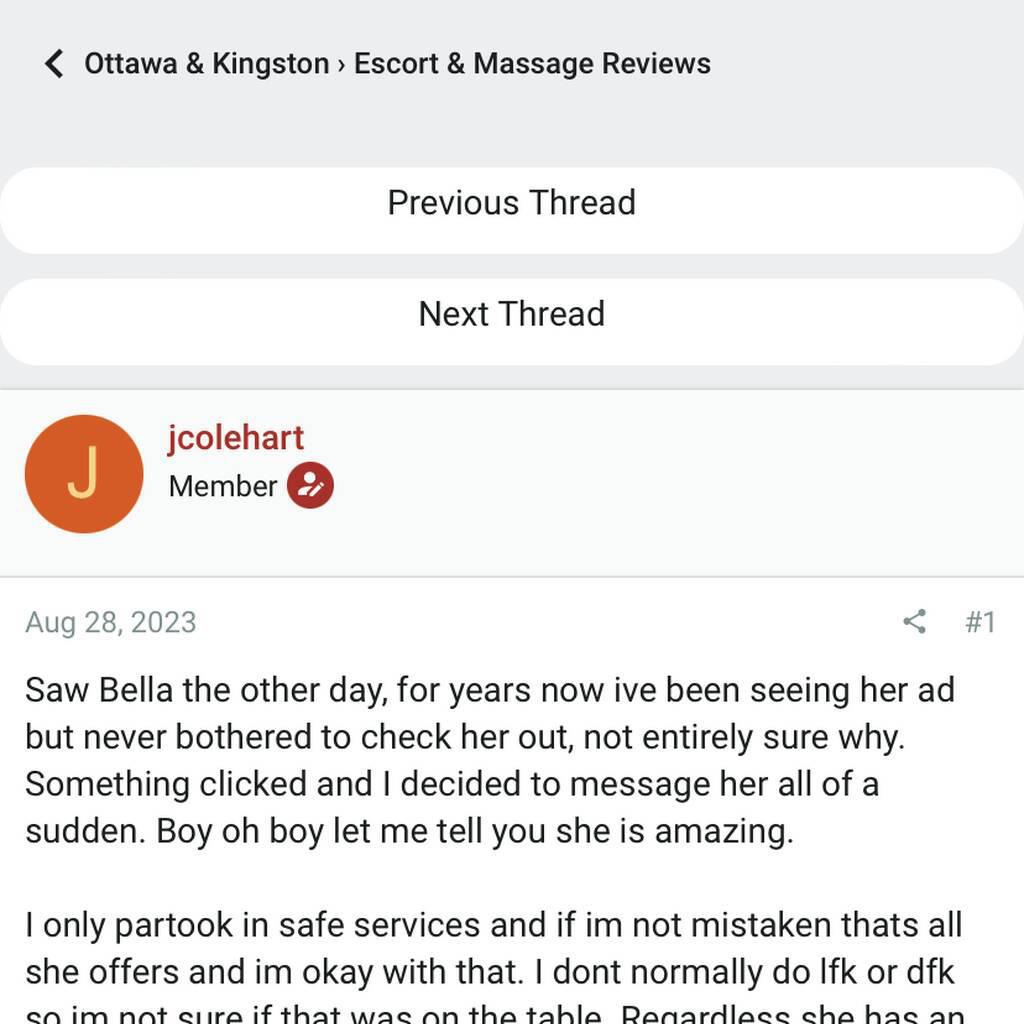The image size is (1024, 1024).
Task: Go back via the breadcrumb arrow
Action: 54,64
